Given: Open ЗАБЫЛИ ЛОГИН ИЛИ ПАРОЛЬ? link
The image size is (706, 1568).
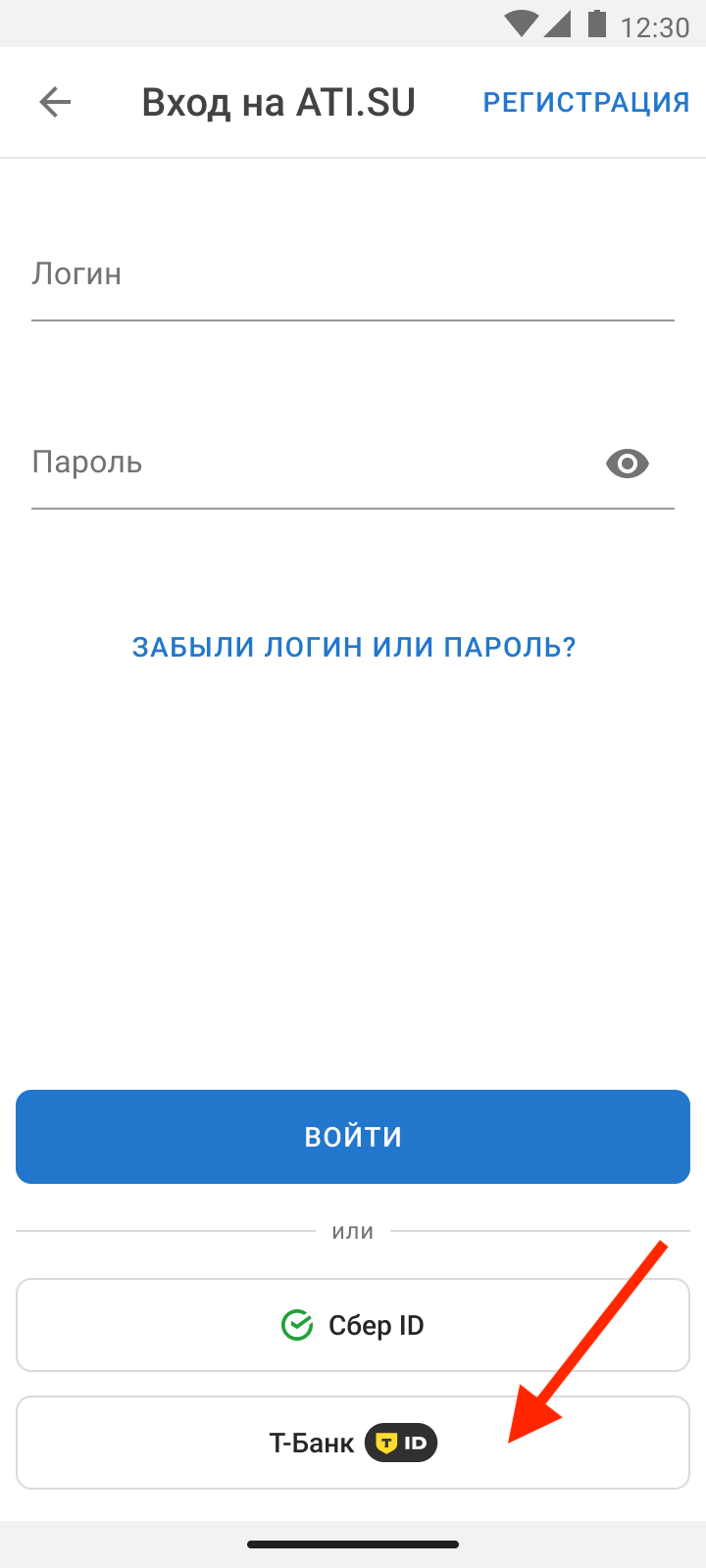Looking at the screenshot, I should pyautogui.click(x=354, y=647).
